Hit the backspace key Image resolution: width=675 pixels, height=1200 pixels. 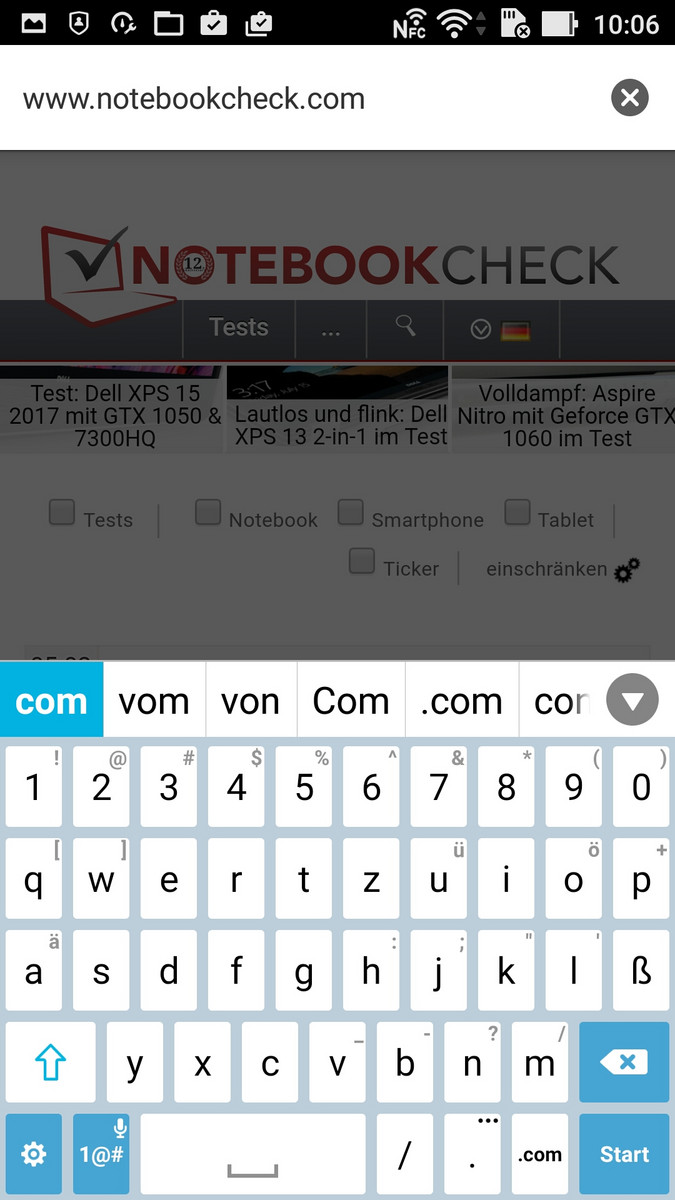coord(625,1062)
